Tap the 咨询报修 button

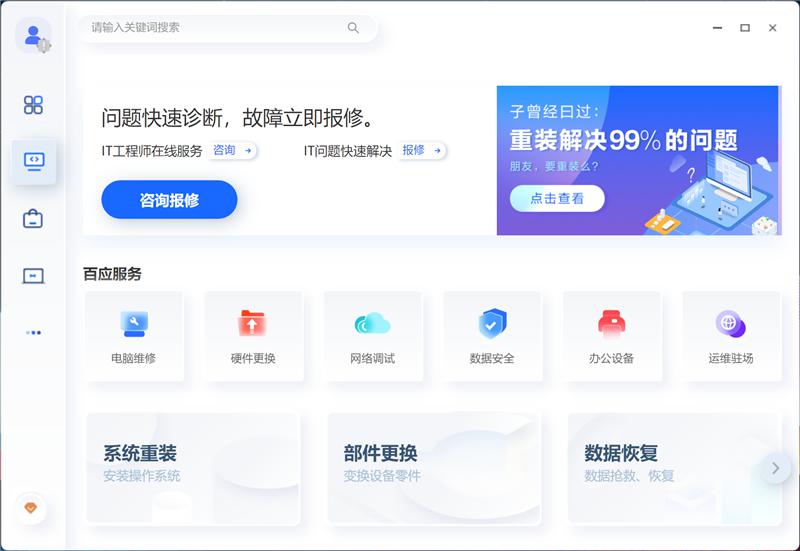coord(169,200)
